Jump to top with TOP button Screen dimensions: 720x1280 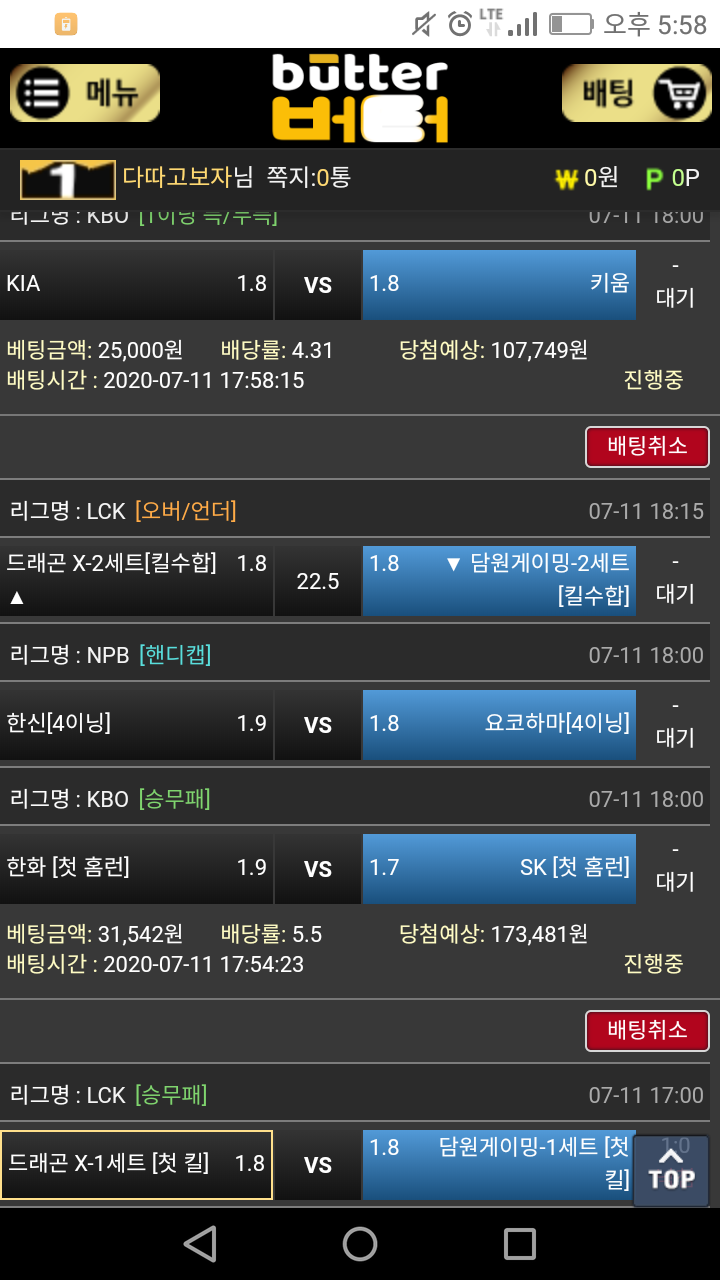tap(671, 1170)
